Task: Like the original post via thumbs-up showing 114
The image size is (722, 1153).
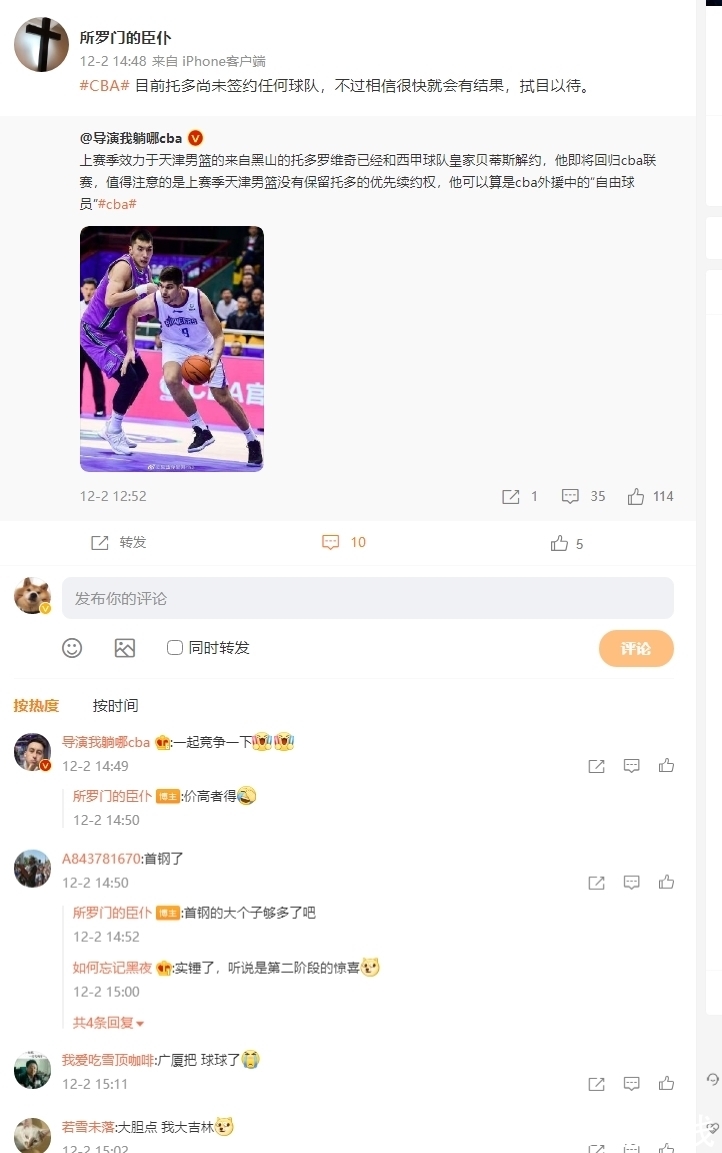Action: pos(638,496)
